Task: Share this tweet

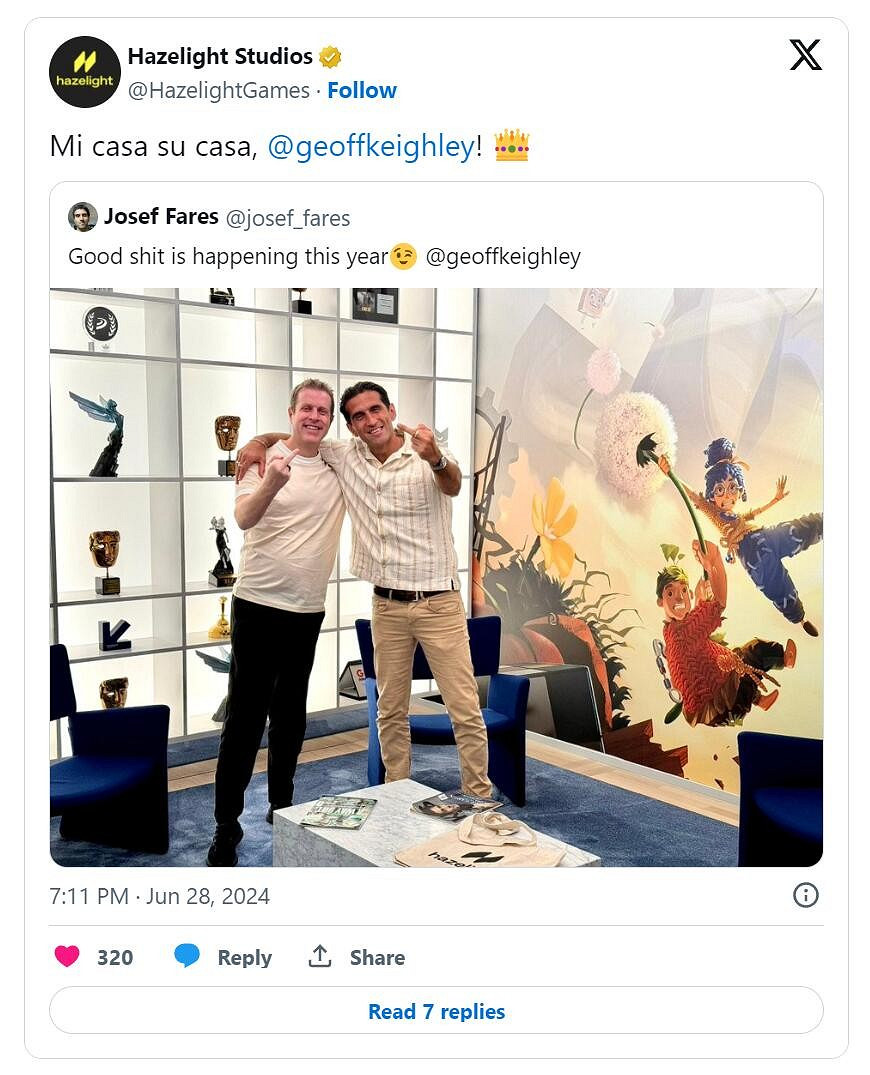Action: (356, 957)
